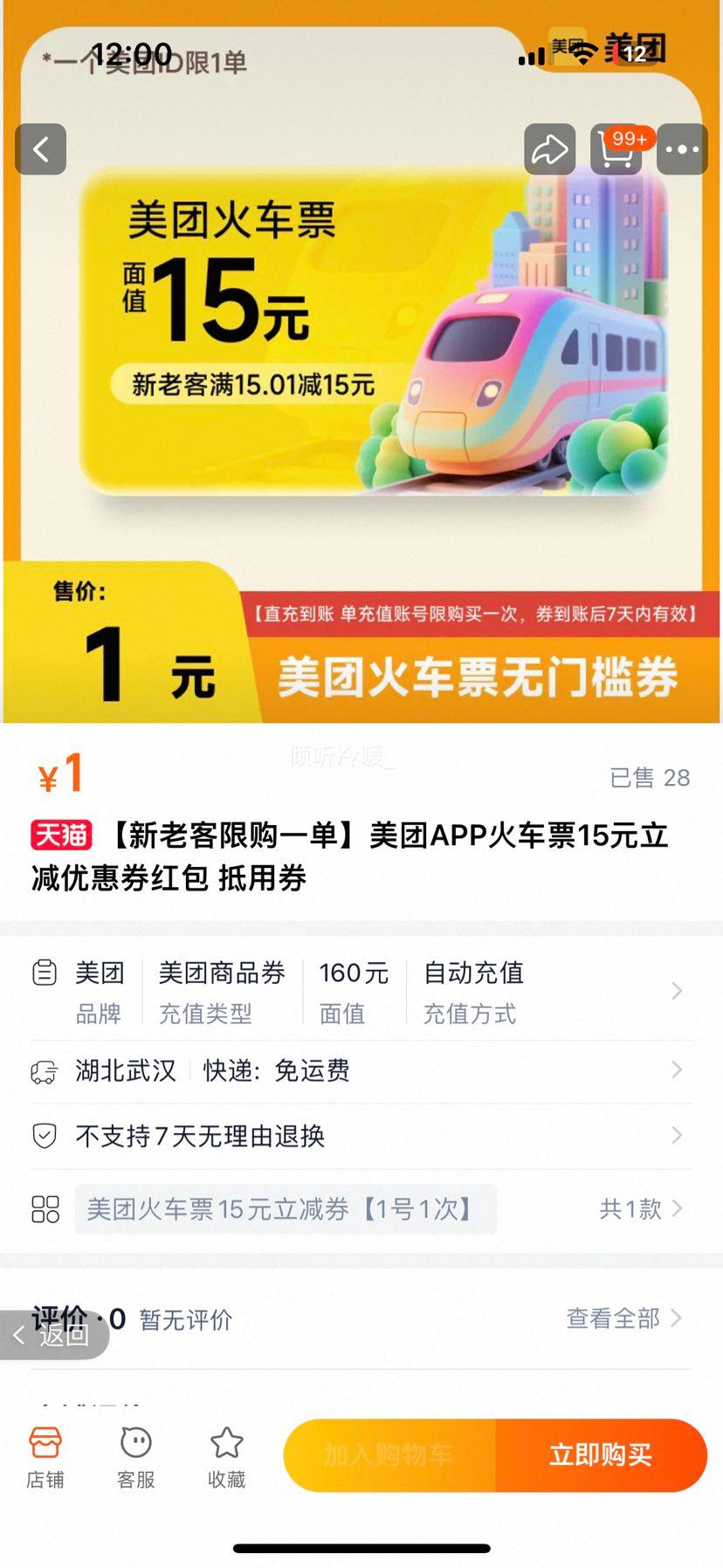Click the coupon note icon beside 美团 brand row
Viewport: 723px width, 1568px height.
(x=45, y=973)
